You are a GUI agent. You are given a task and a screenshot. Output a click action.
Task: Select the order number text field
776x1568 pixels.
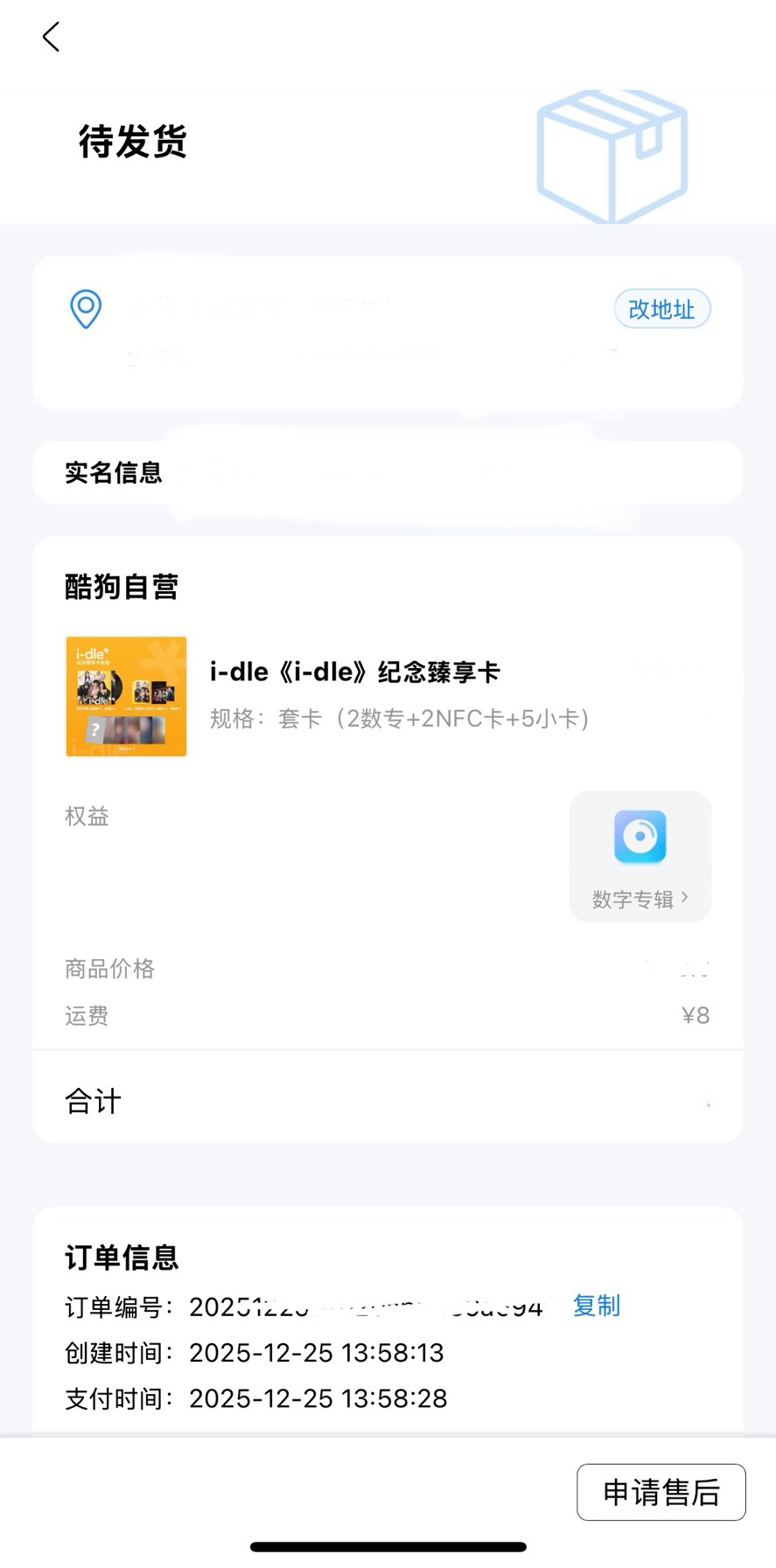367,1306
